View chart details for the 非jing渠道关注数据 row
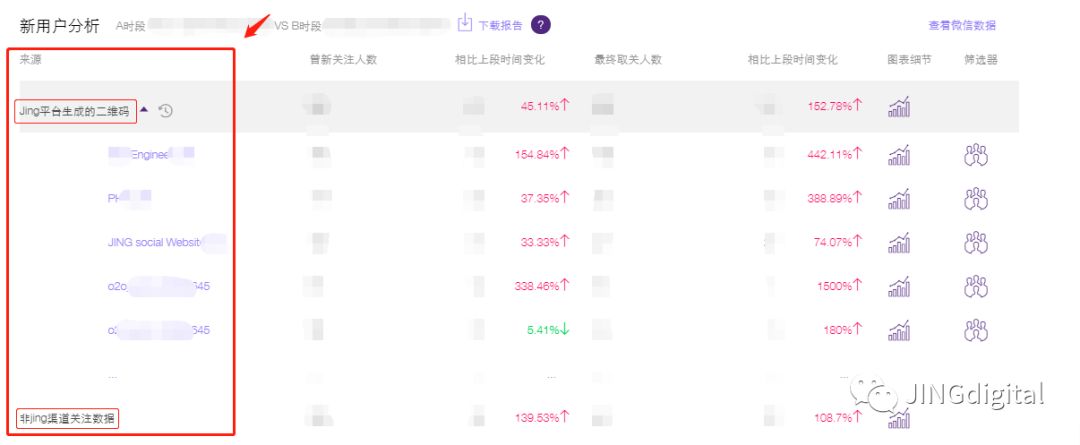 click(x=899, y=418)
